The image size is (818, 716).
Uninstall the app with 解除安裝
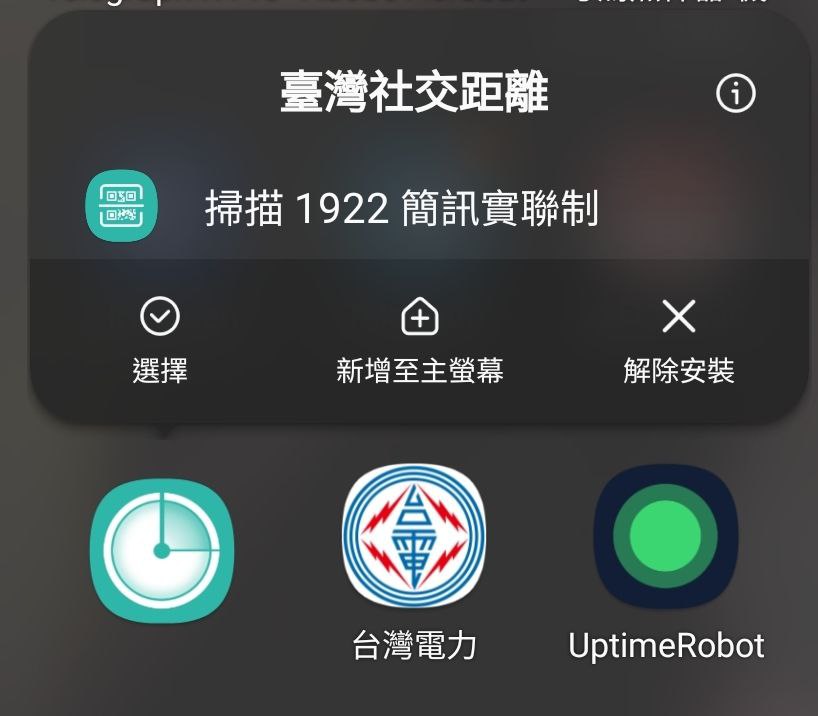click(679, 341)
